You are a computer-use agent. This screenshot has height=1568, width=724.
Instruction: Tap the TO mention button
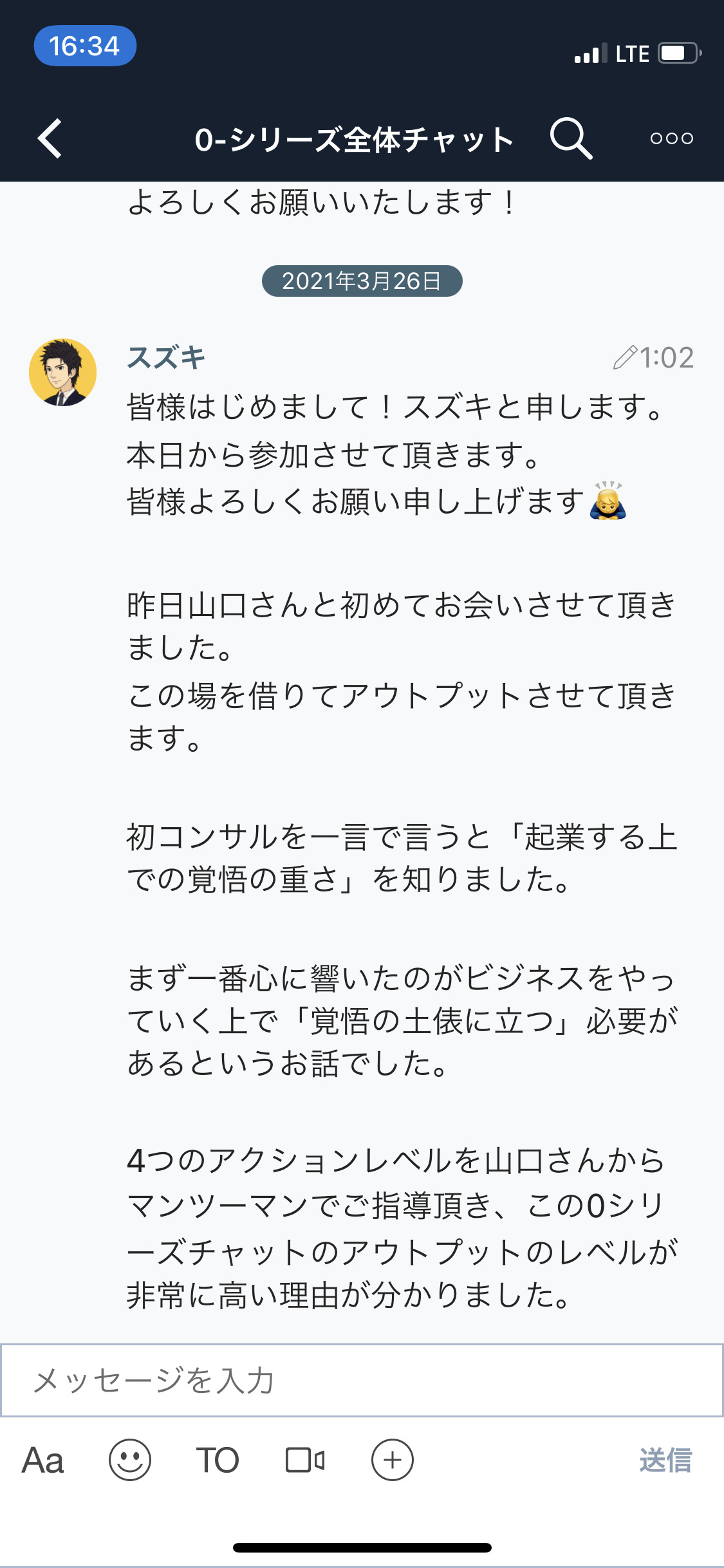tap(218, 1460)
